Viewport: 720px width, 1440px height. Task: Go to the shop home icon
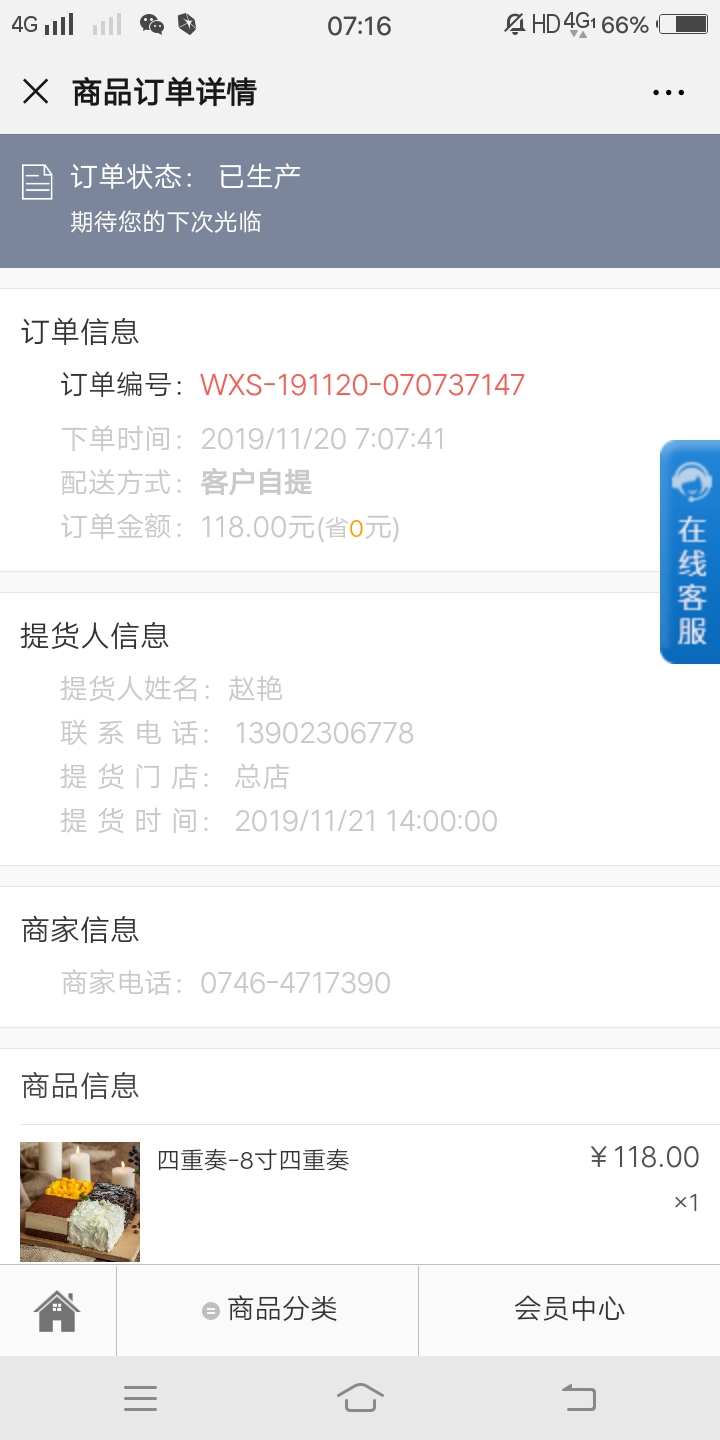[x=58, y=1310]
